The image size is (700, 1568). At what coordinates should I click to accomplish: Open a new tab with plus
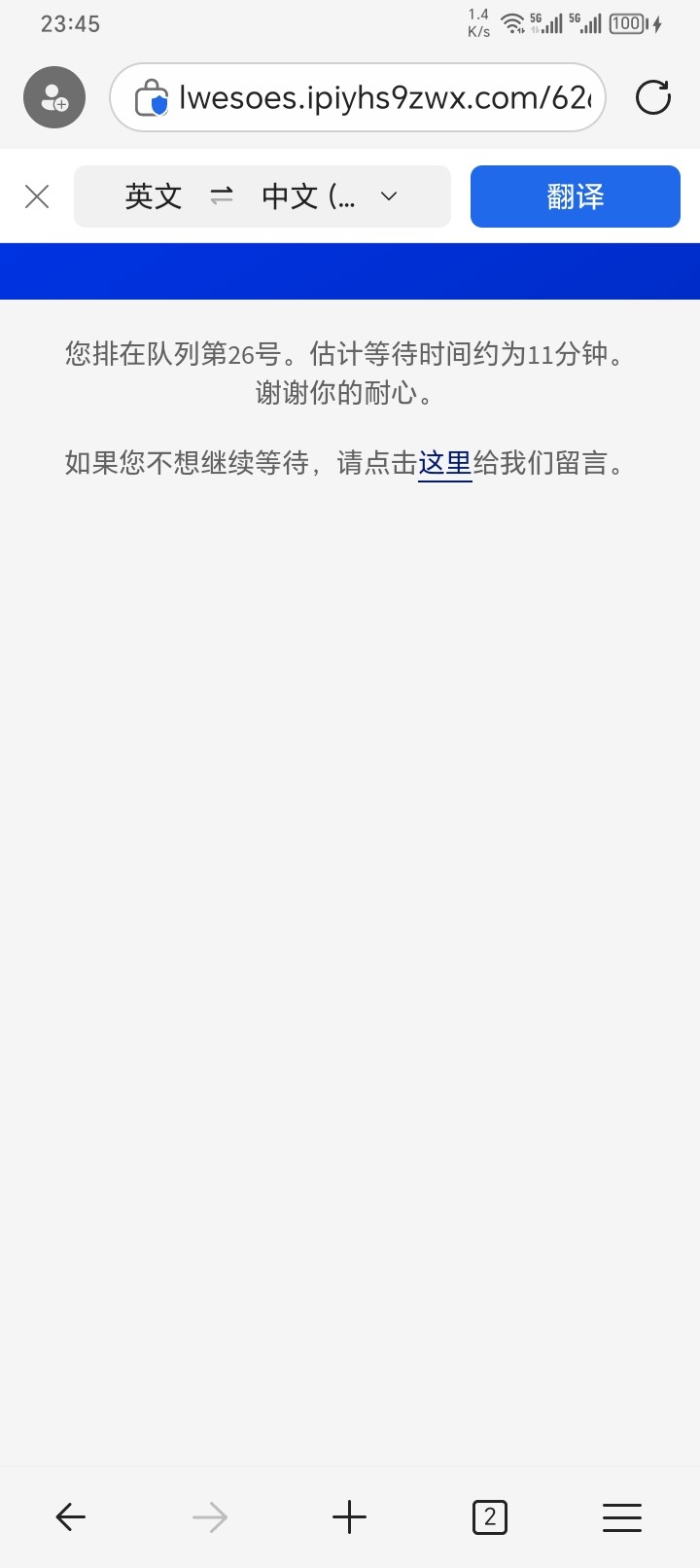(x=349, y=1516)
